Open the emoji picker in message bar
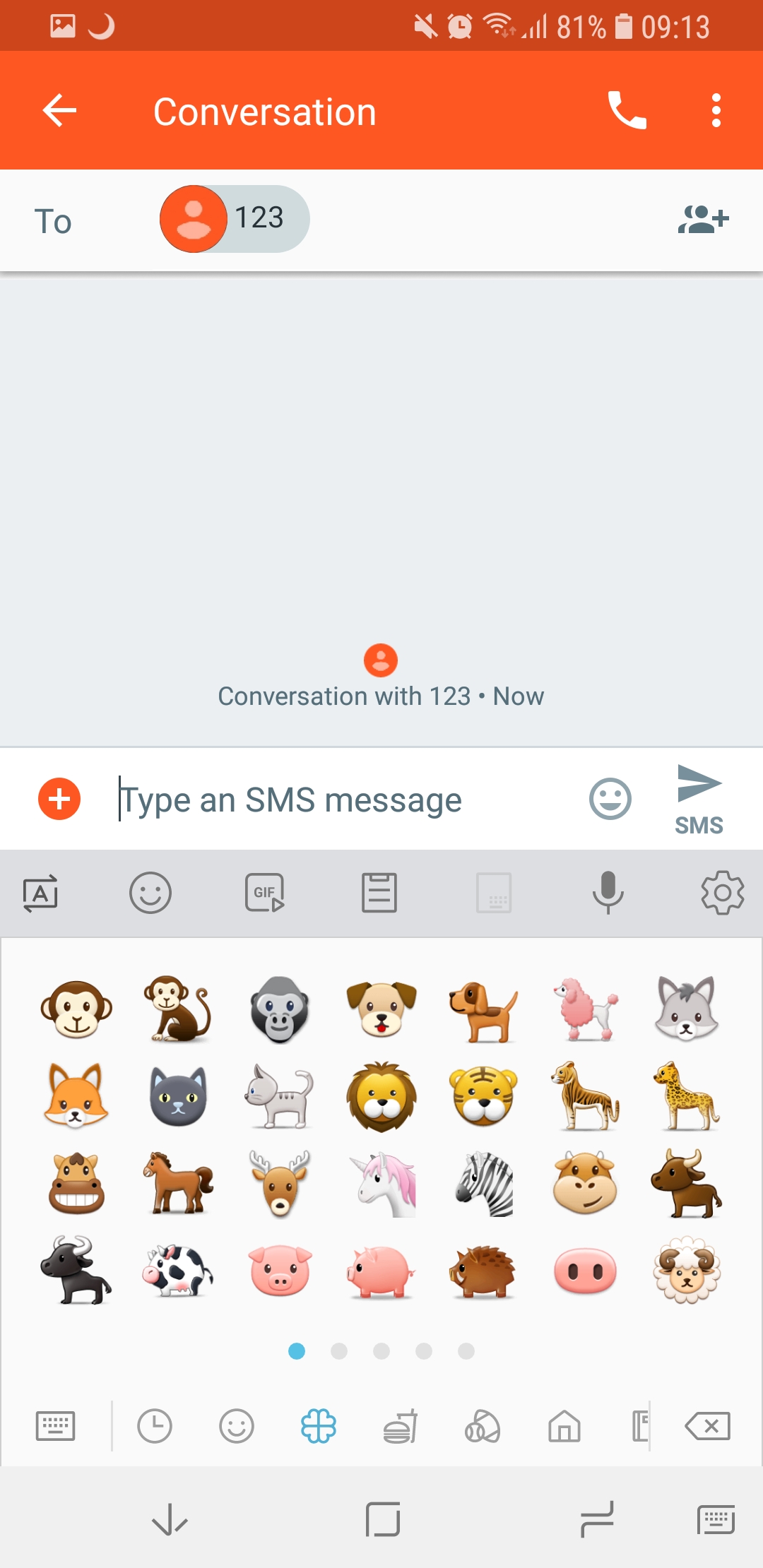The height and width of the screenshot is (1568, 763). coord(610,800)
